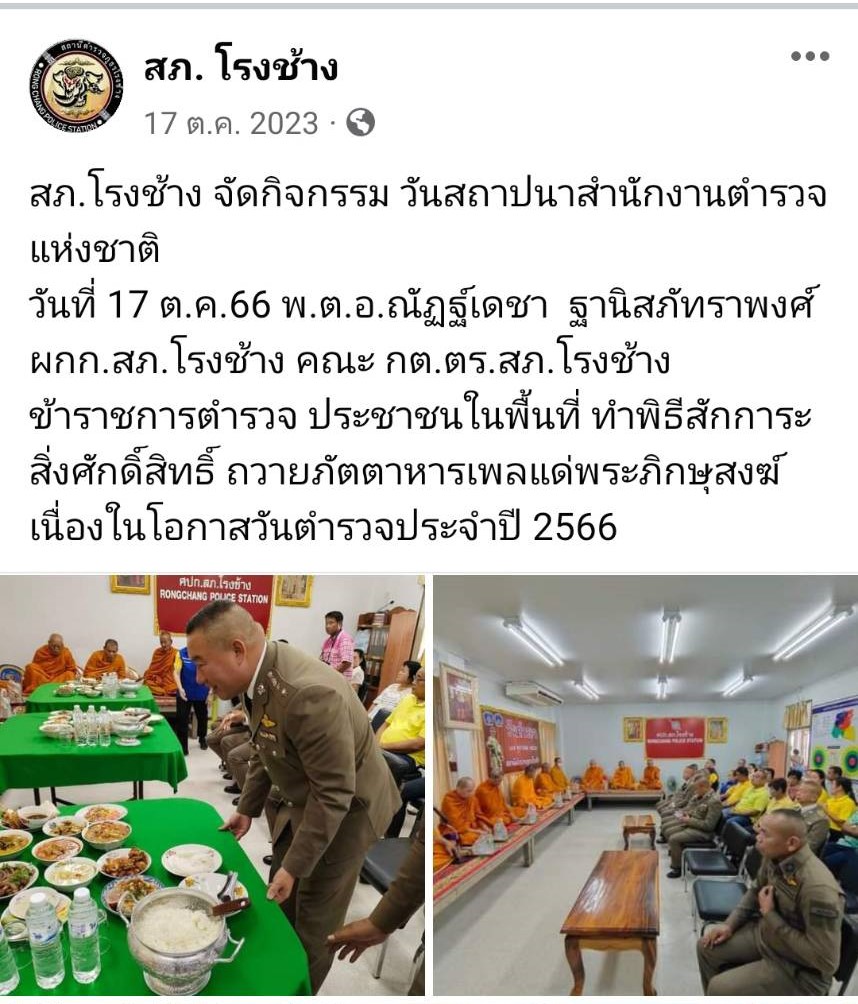Open สภ. โรงช้าง page profile picture
This screenshot has width=858, height=1004.
77,86
